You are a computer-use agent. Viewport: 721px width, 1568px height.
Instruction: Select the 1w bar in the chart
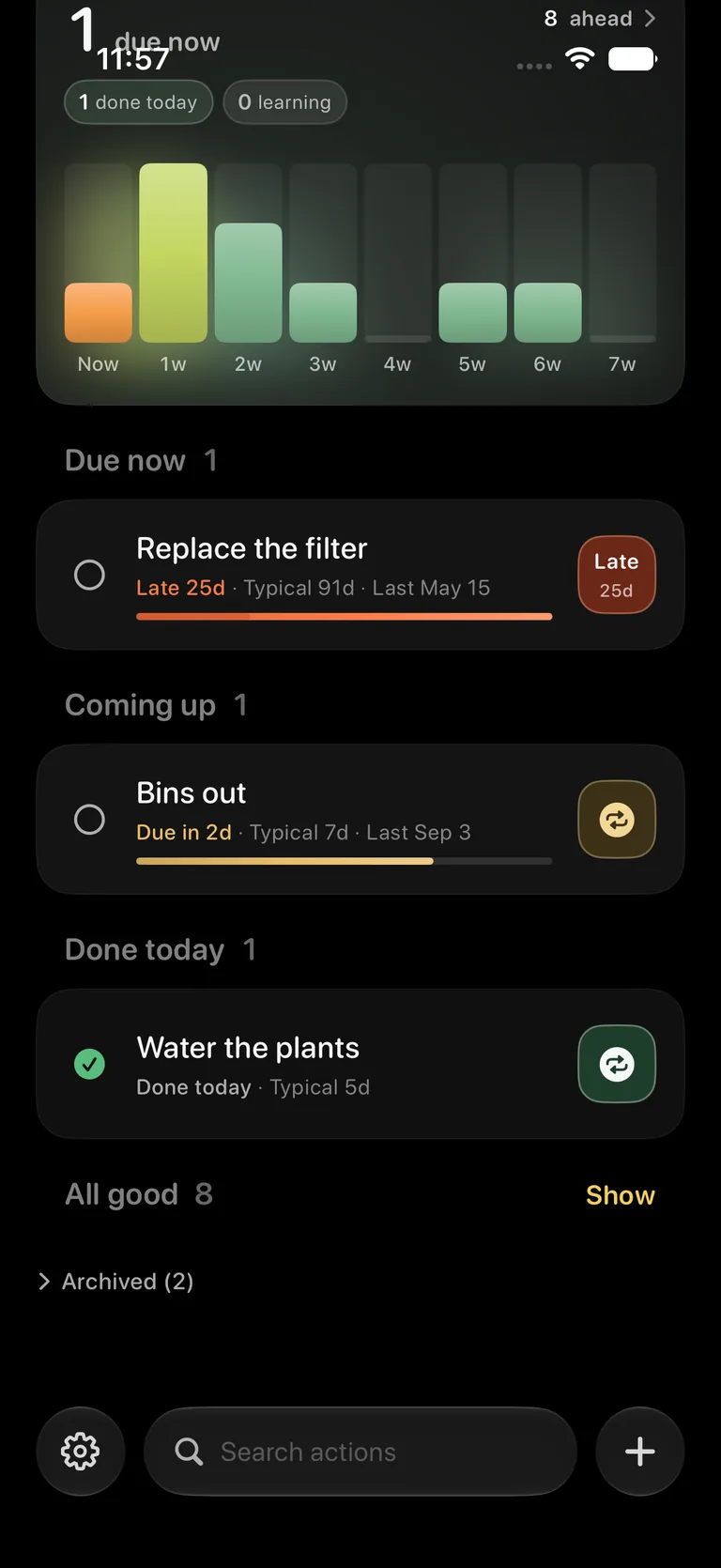tap(173, 253)
